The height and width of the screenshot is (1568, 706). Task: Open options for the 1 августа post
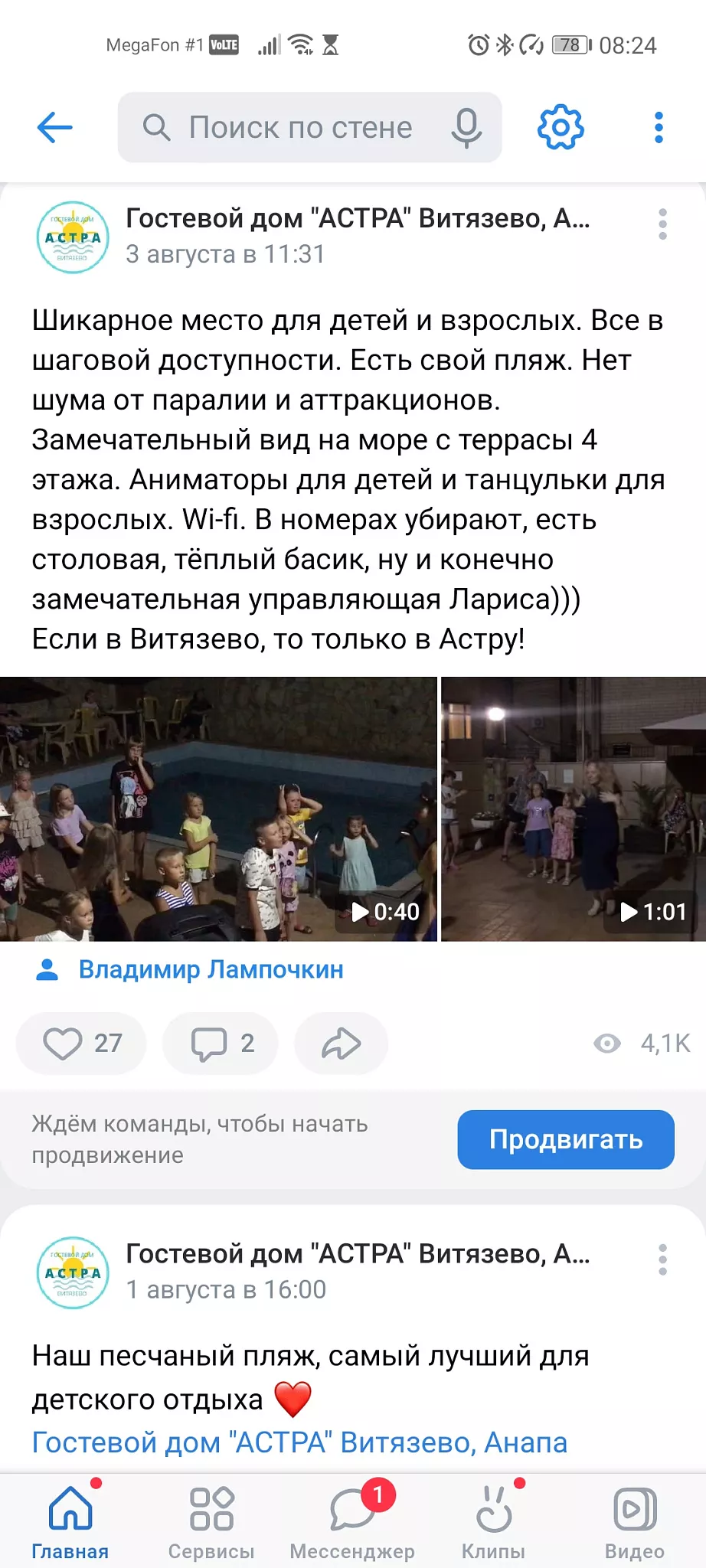[x=662, y=1259]
